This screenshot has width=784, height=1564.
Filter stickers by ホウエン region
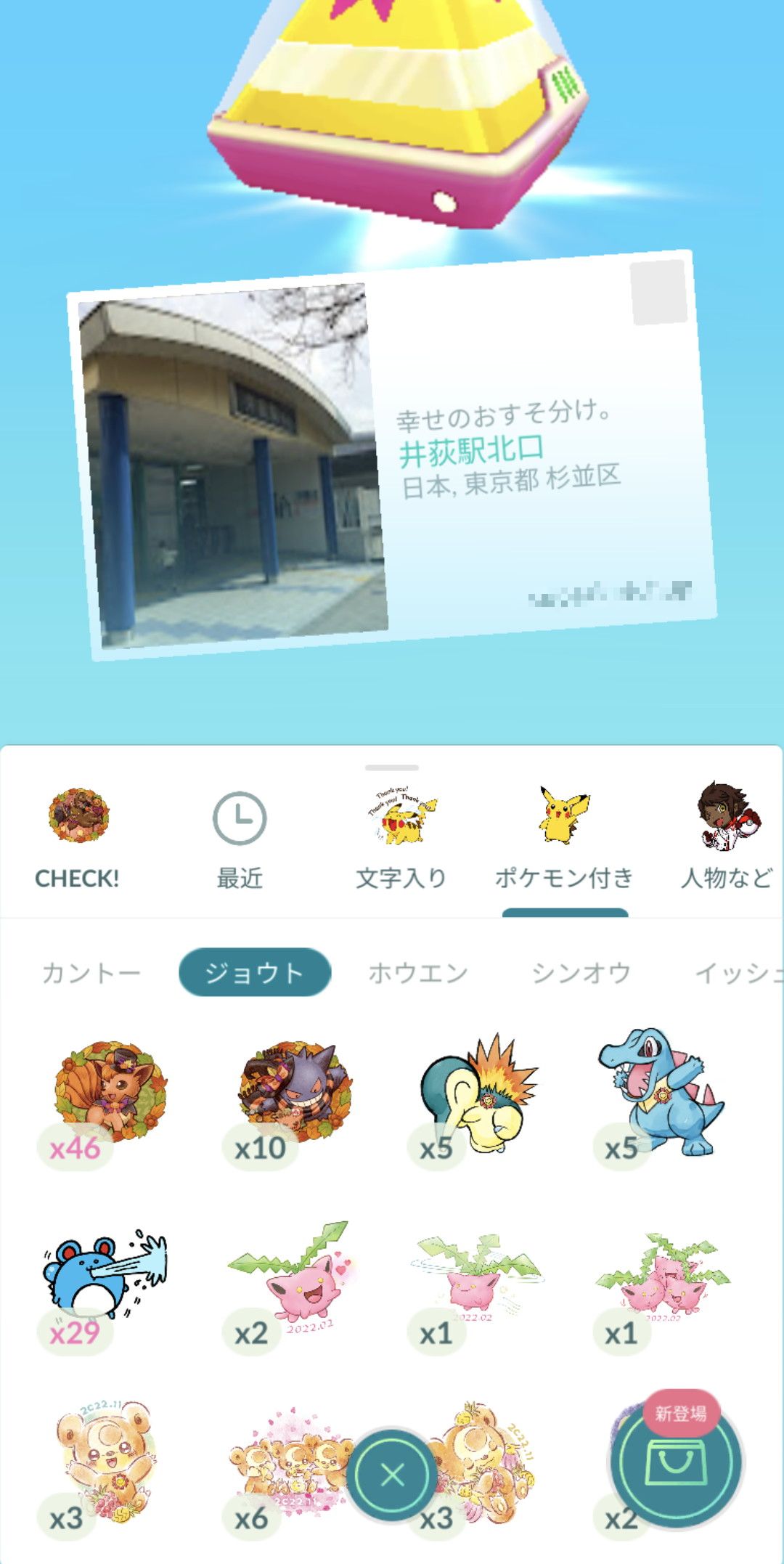418,972
